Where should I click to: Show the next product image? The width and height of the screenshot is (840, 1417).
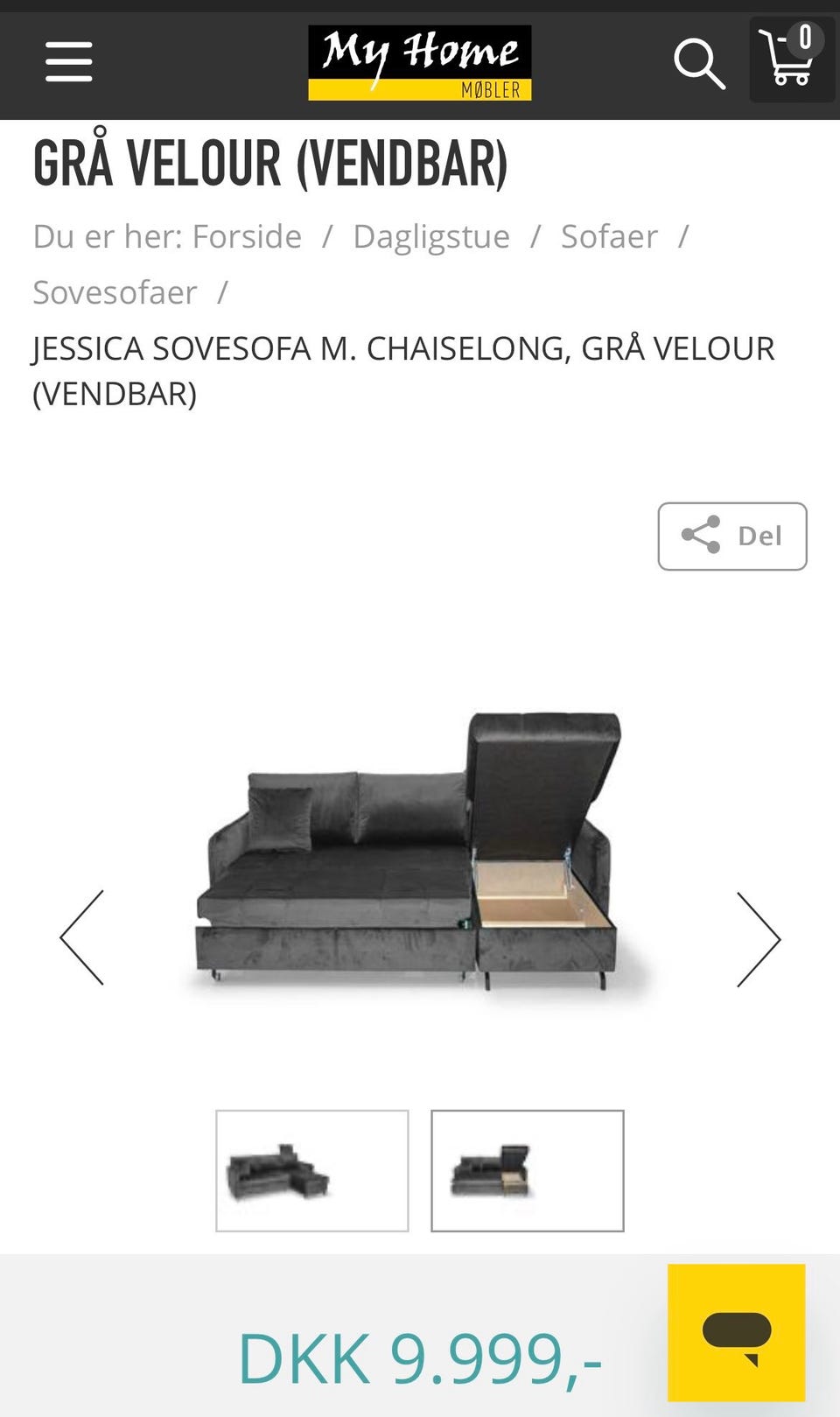point(758,939)
